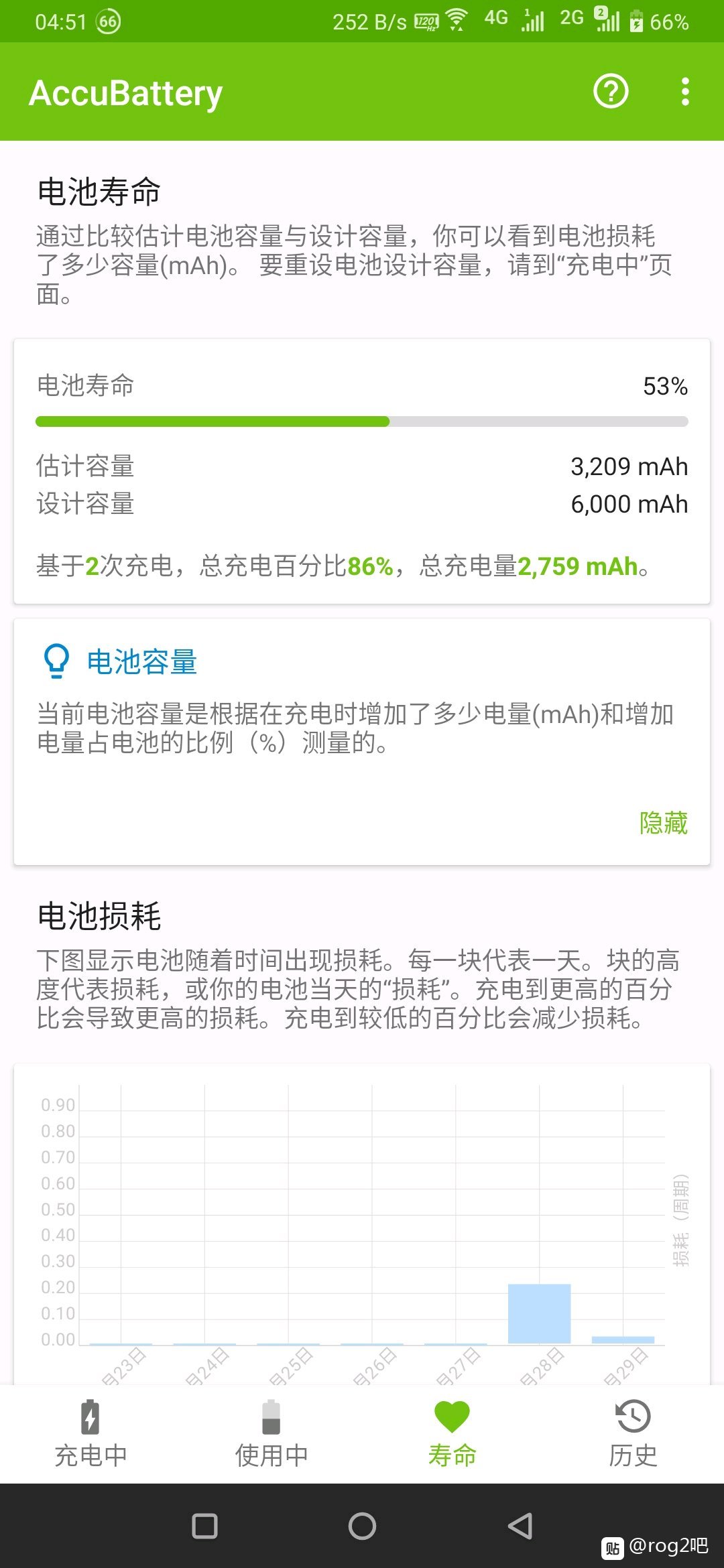Switch to the 使用中 tab
Screen dimensions: 724x1568
(x=271, y=1434)
